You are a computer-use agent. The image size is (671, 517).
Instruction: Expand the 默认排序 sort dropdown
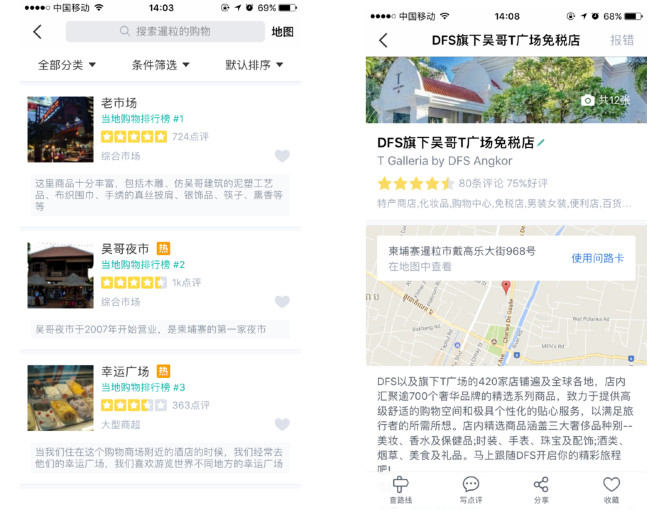254,65
